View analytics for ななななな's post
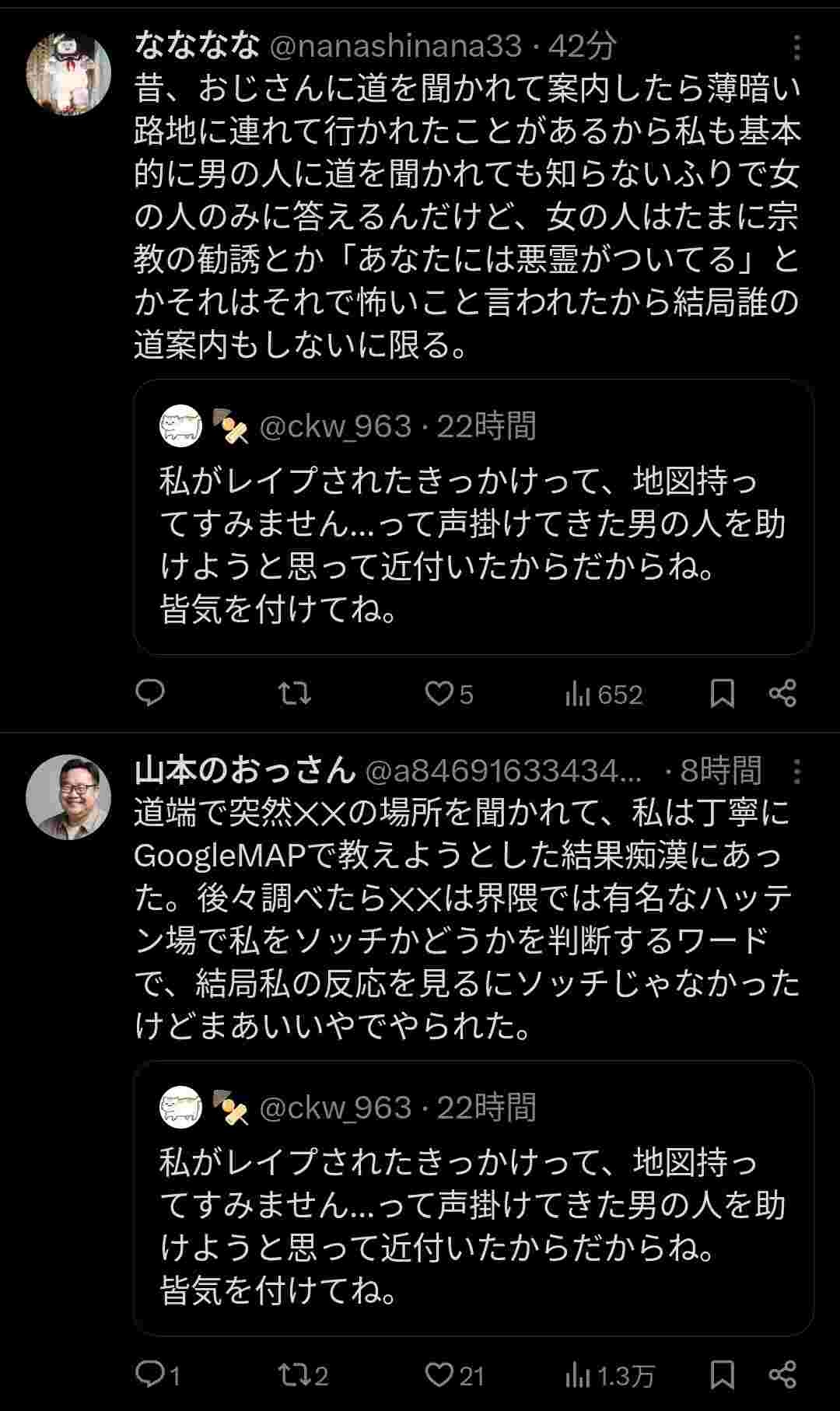Viewport: 840px width, 1411px height. [604, 694]
